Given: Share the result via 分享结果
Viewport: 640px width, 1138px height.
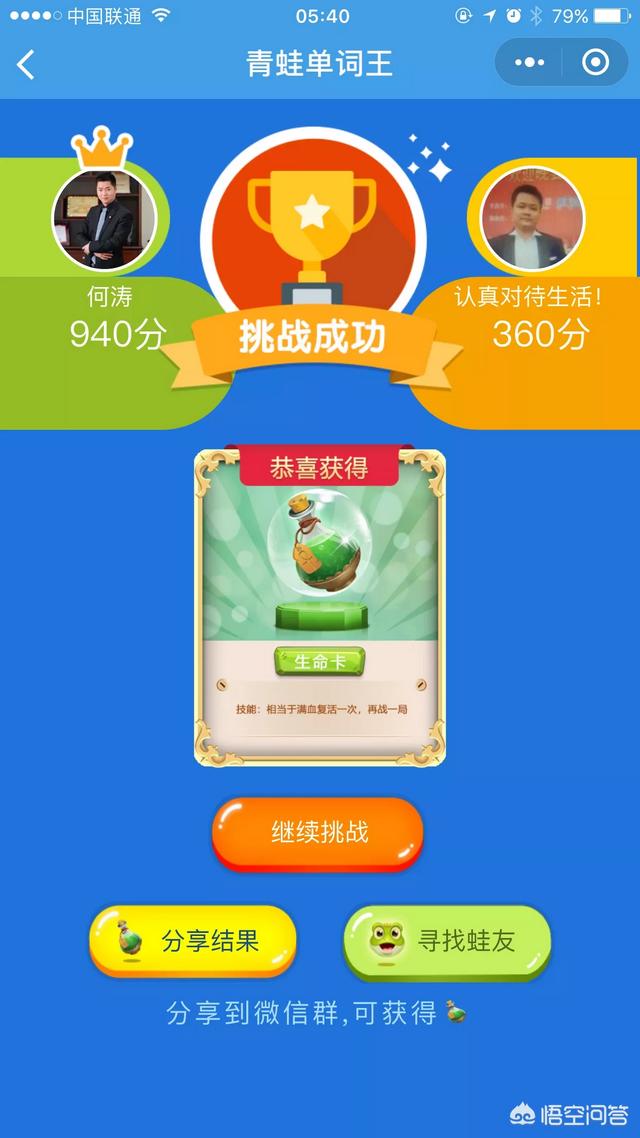Looking at the screenshot, I should [193, 941].
